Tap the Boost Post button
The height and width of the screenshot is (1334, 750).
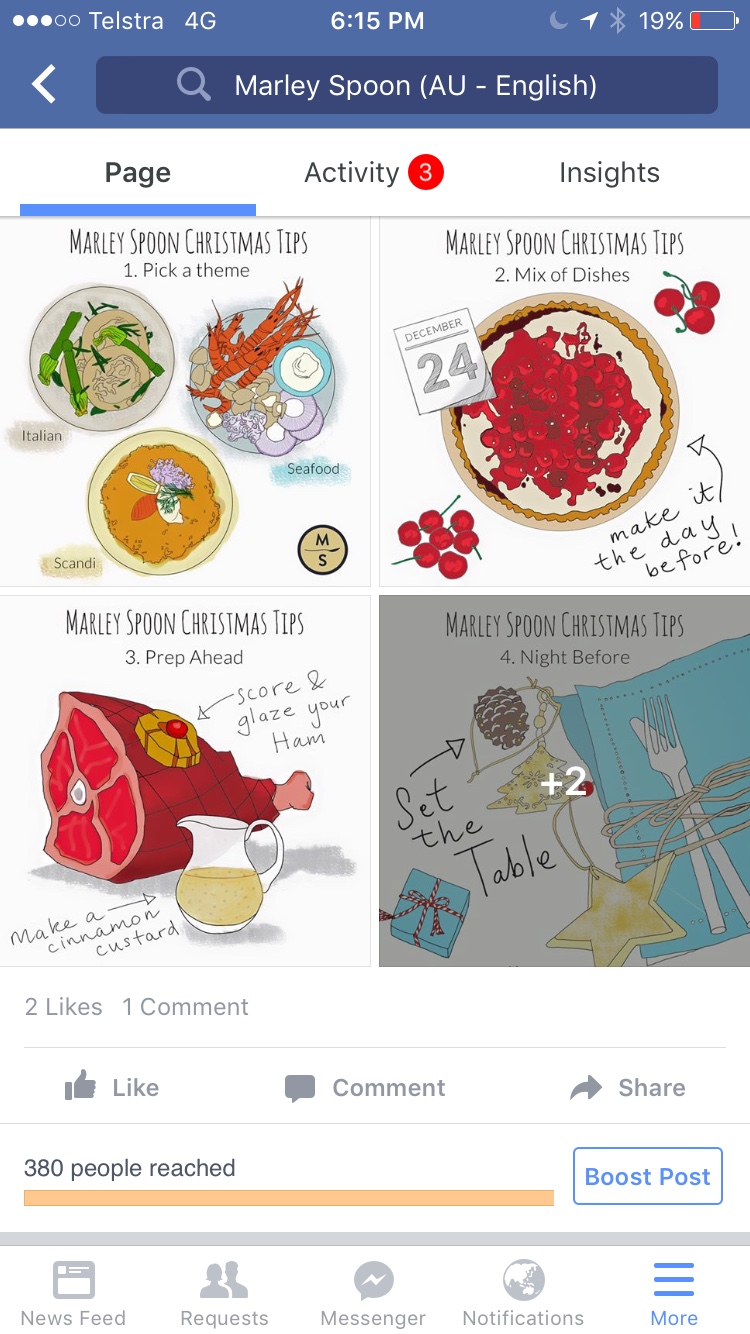(648, 1176)
